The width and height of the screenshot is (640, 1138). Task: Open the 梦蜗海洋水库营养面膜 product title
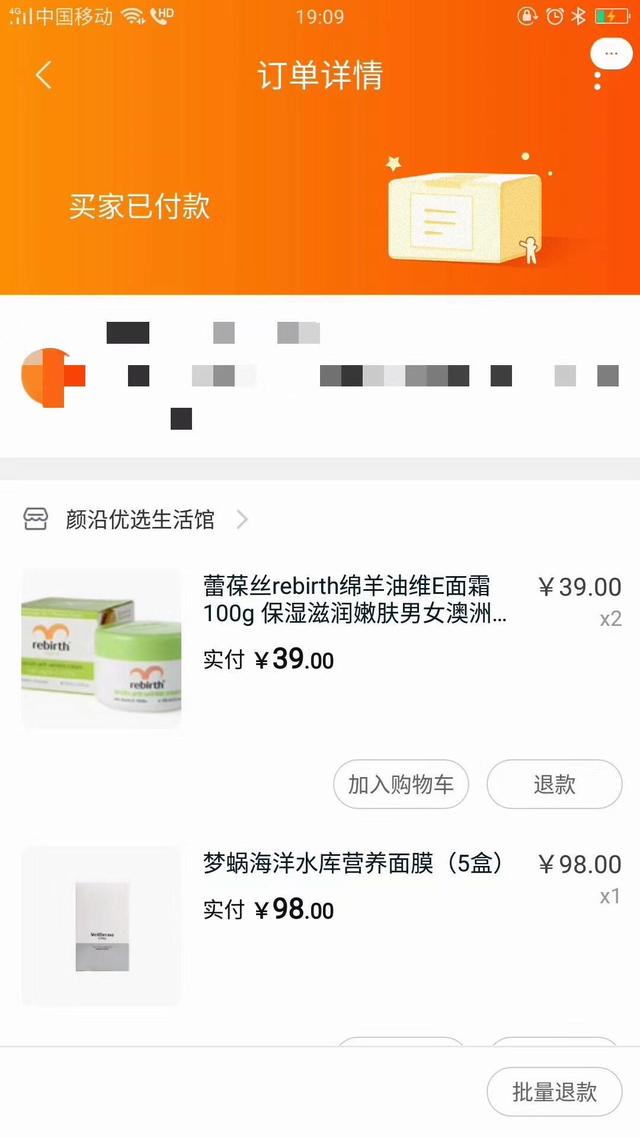[353, 864]
